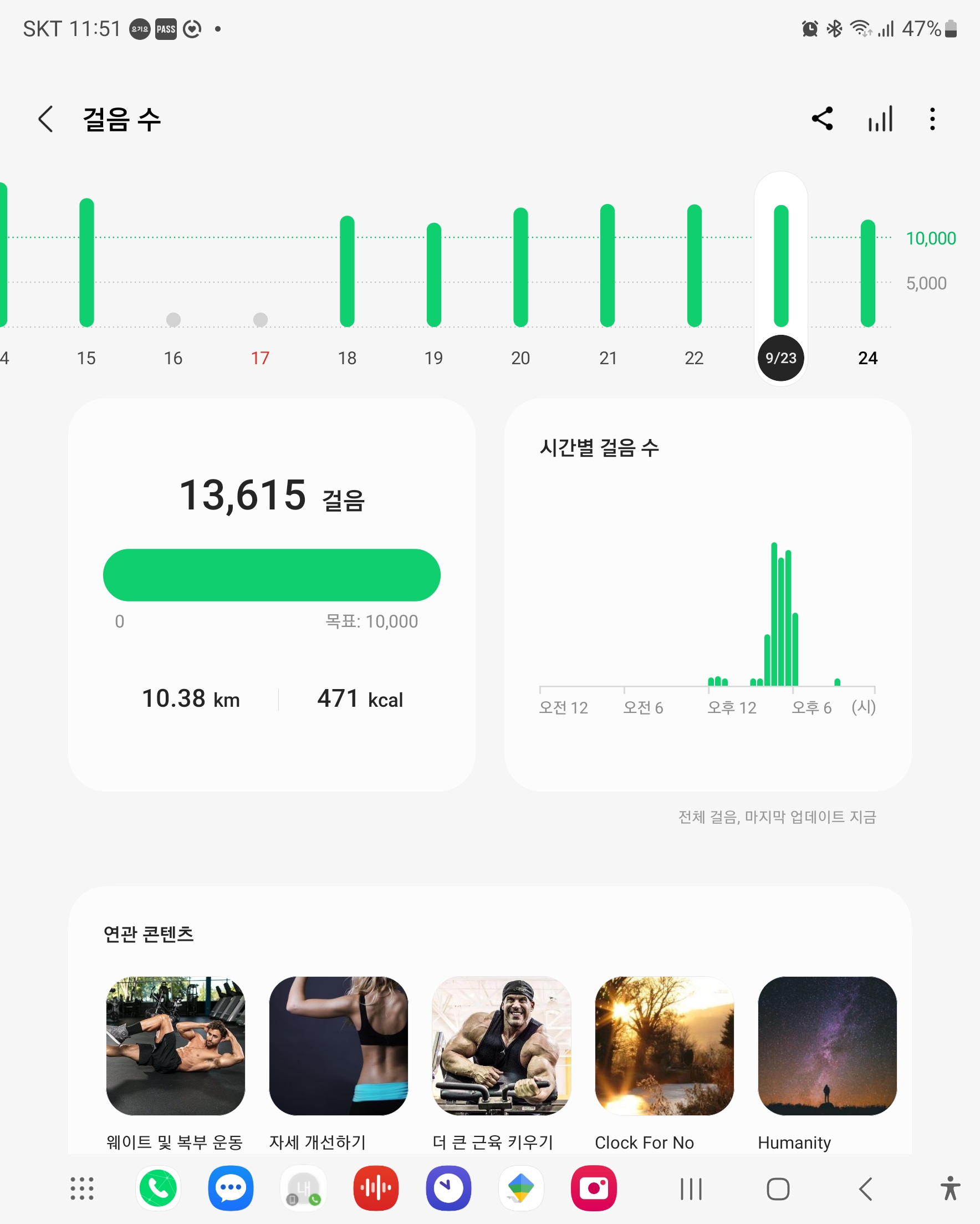Open the more options menu
This screenshot has height=1224, width=980.
point(932,119)
